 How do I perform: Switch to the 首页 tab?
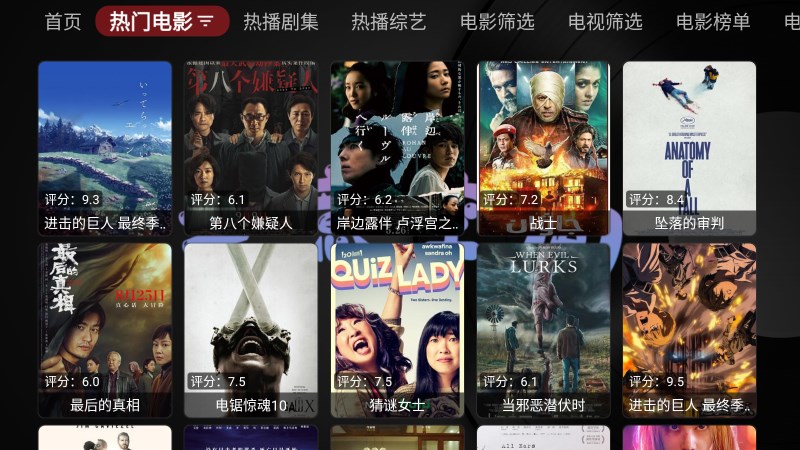63,21
